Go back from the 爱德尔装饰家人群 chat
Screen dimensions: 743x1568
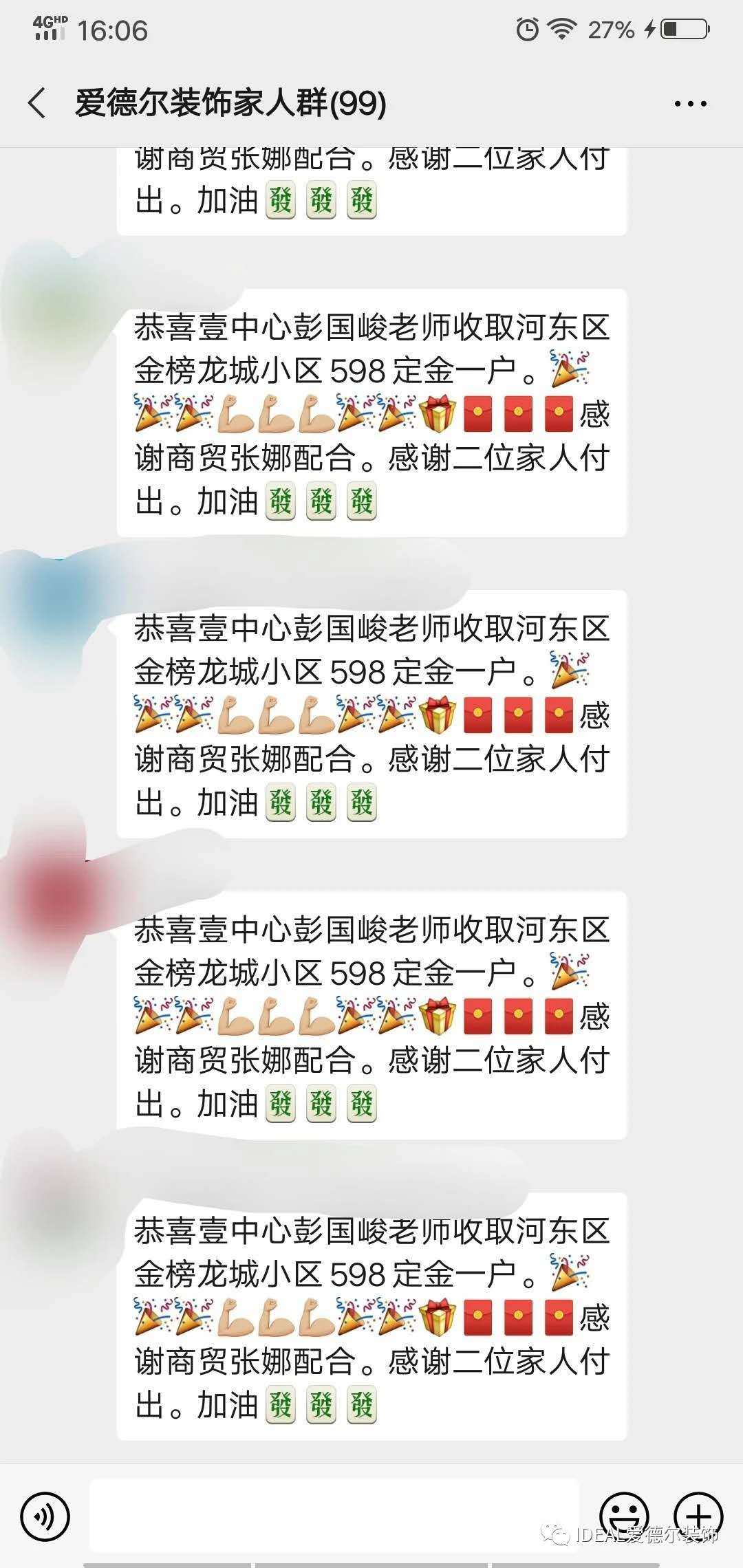(x=37, y=104)
